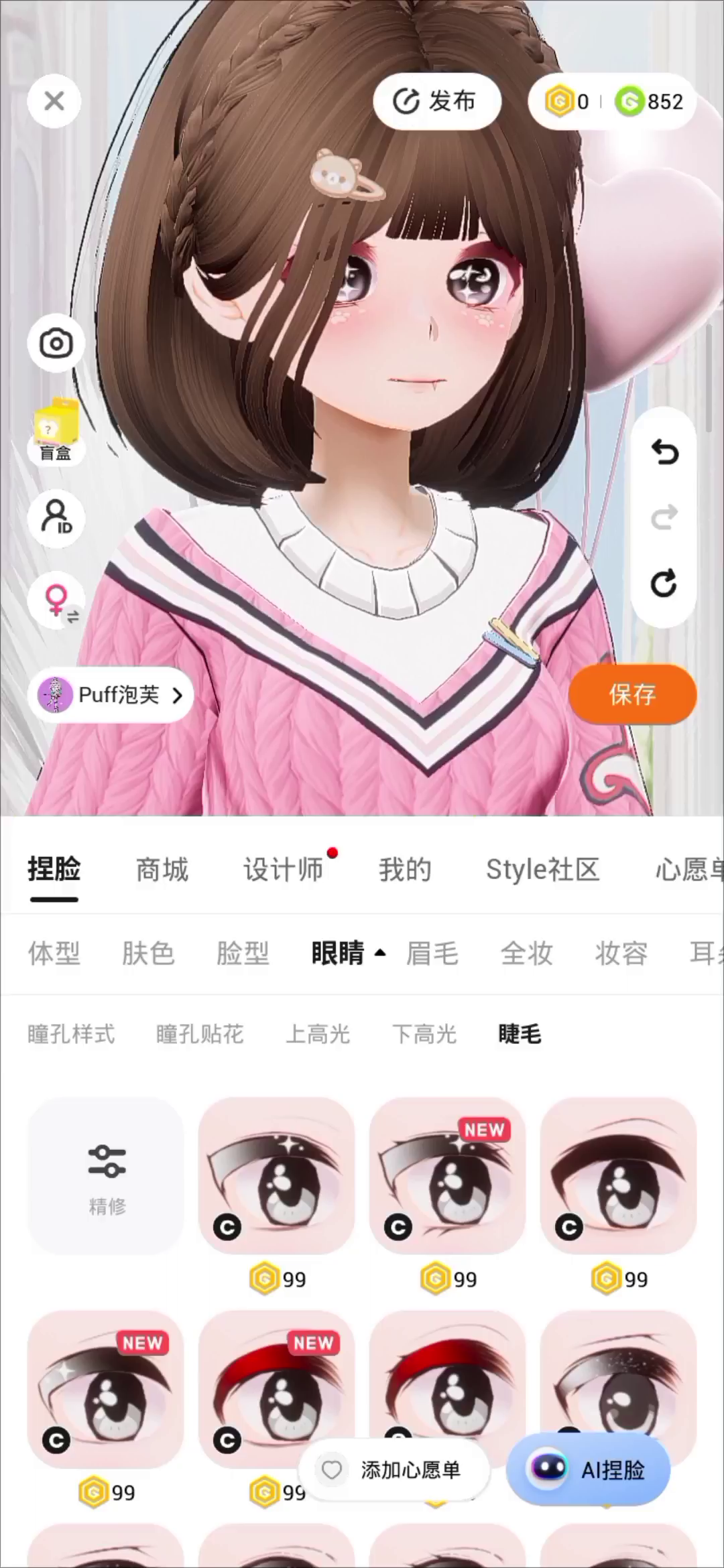Launch AI捏脸 assistant

[x=588, y=1470]
